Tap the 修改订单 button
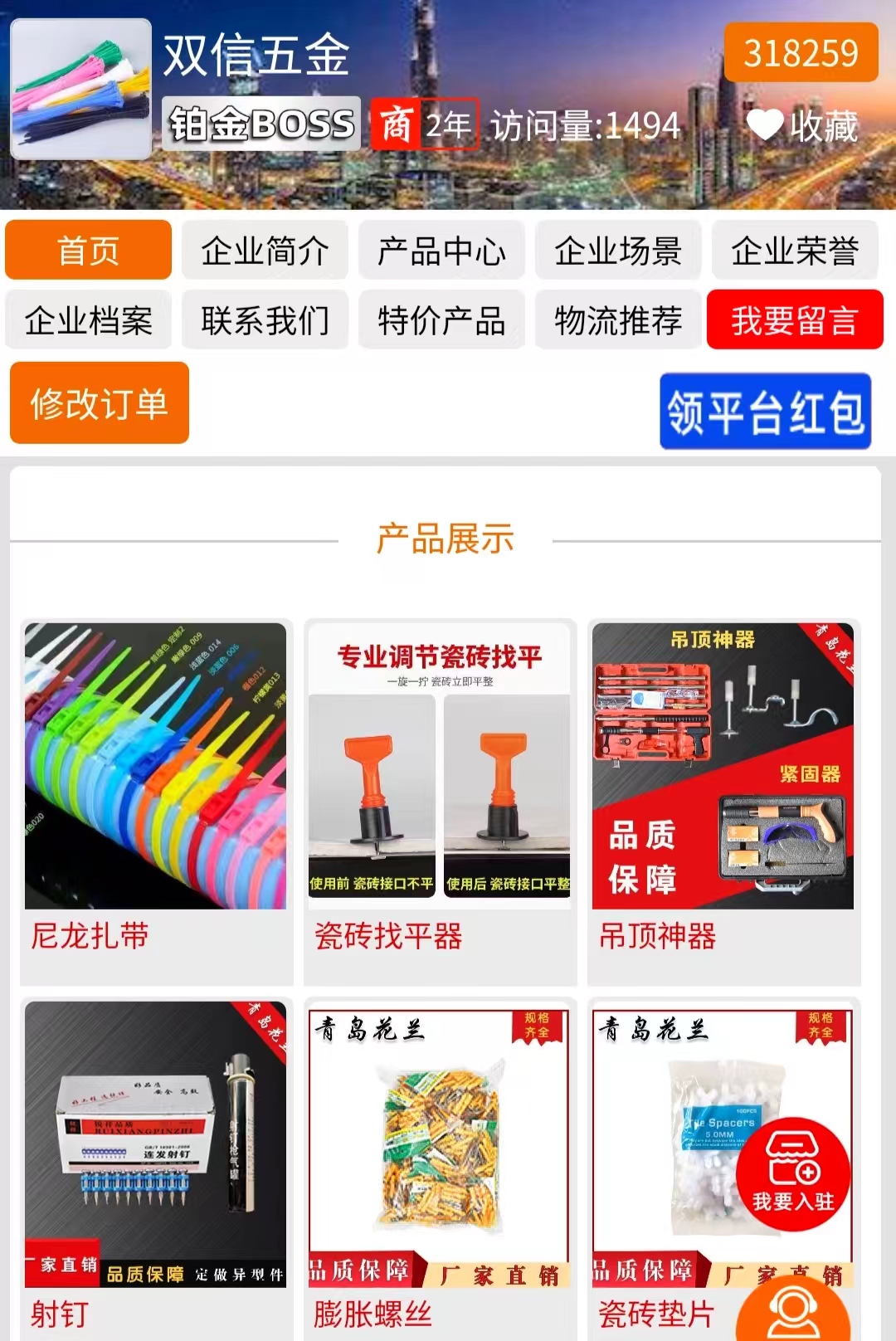 (100, 403)
